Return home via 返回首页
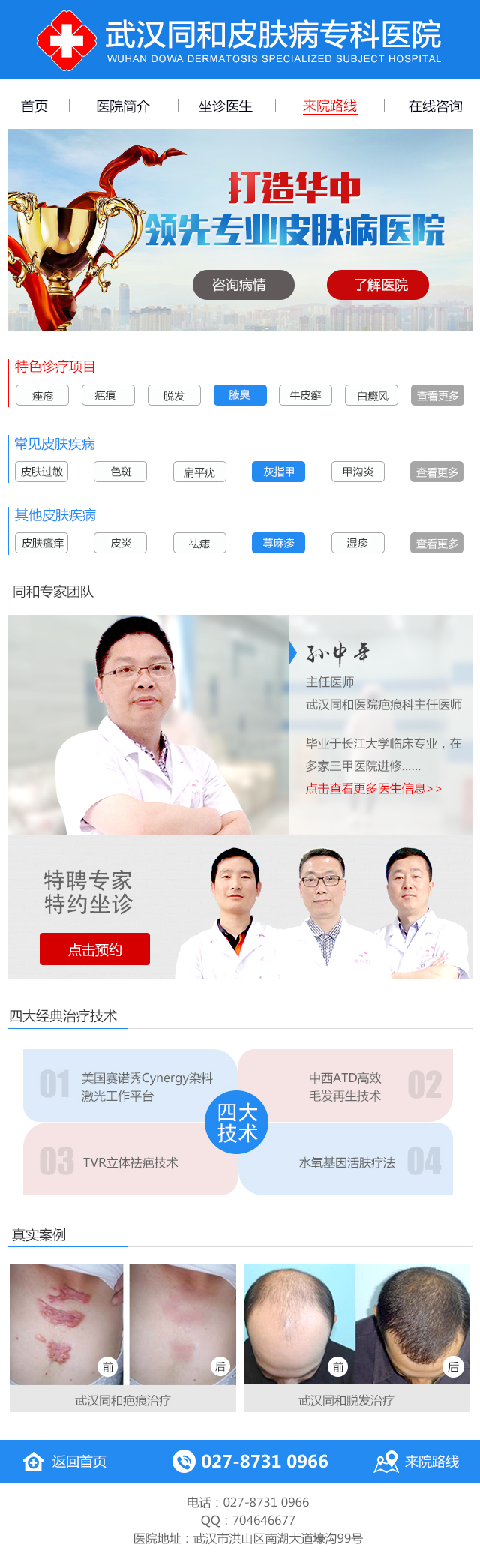Screen dimensions: 480x1568 [66, 1462]
